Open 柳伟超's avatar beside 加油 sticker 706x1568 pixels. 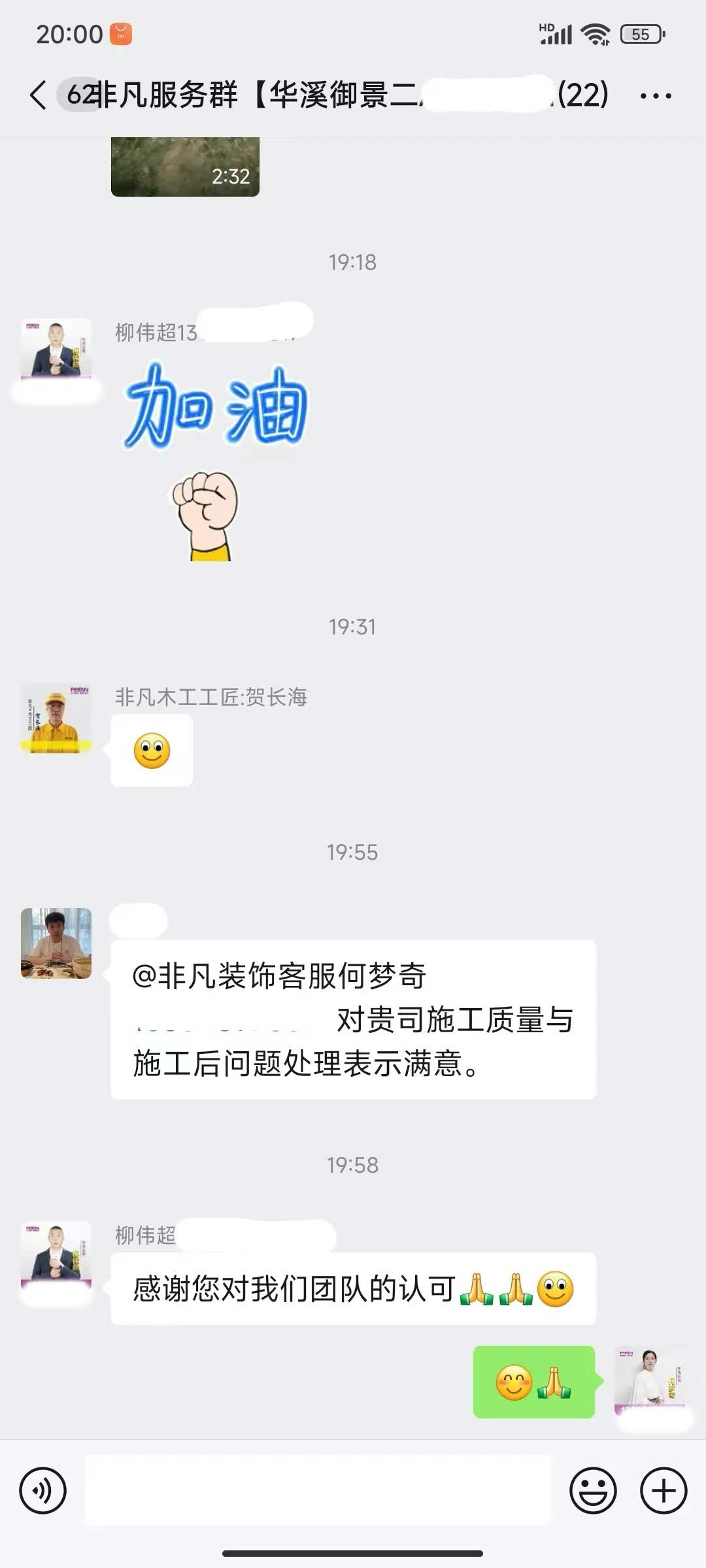pyautogui.click(x=56, y=350)
